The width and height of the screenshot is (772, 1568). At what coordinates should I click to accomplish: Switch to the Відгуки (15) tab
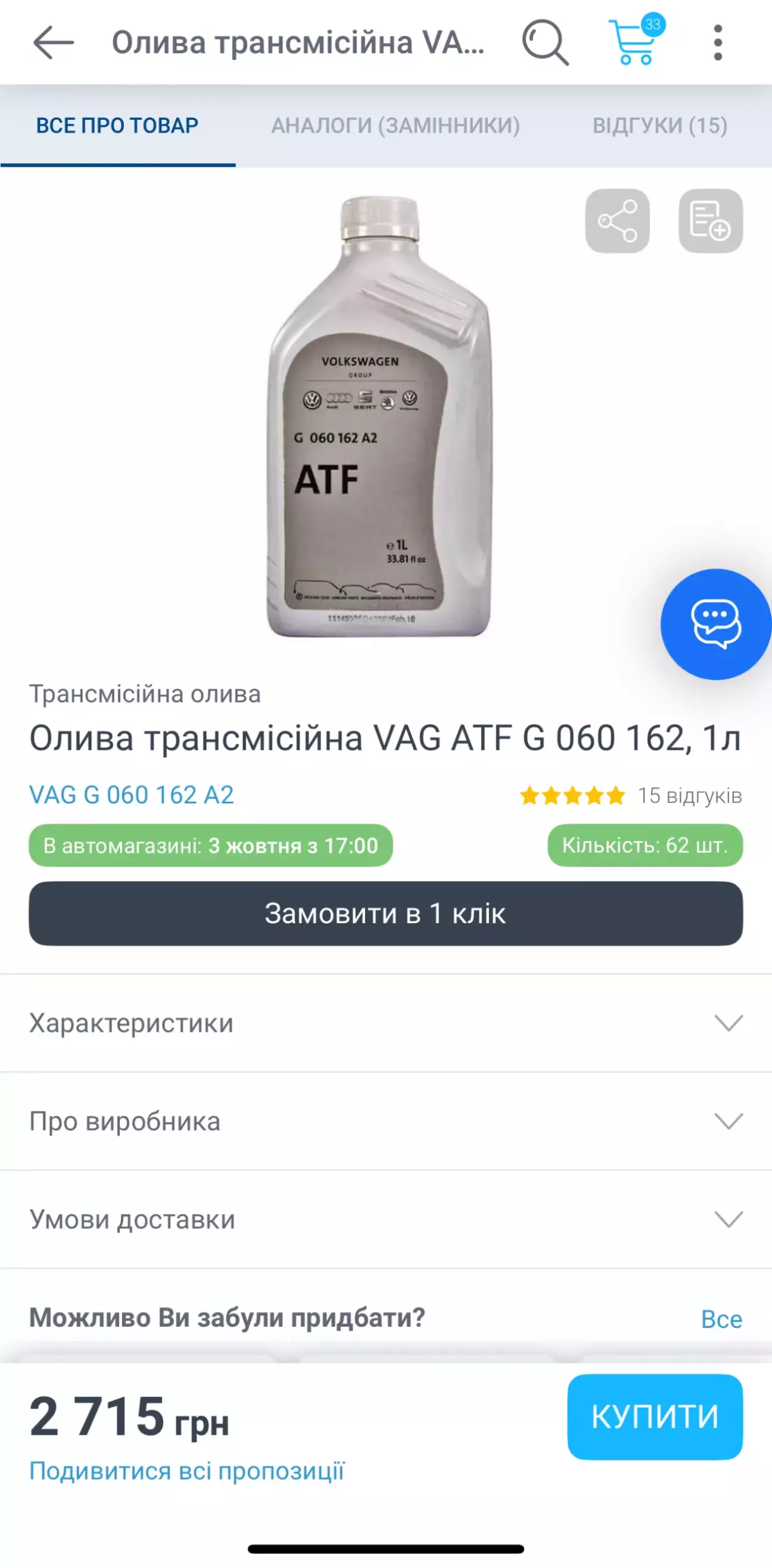(660, 125)
